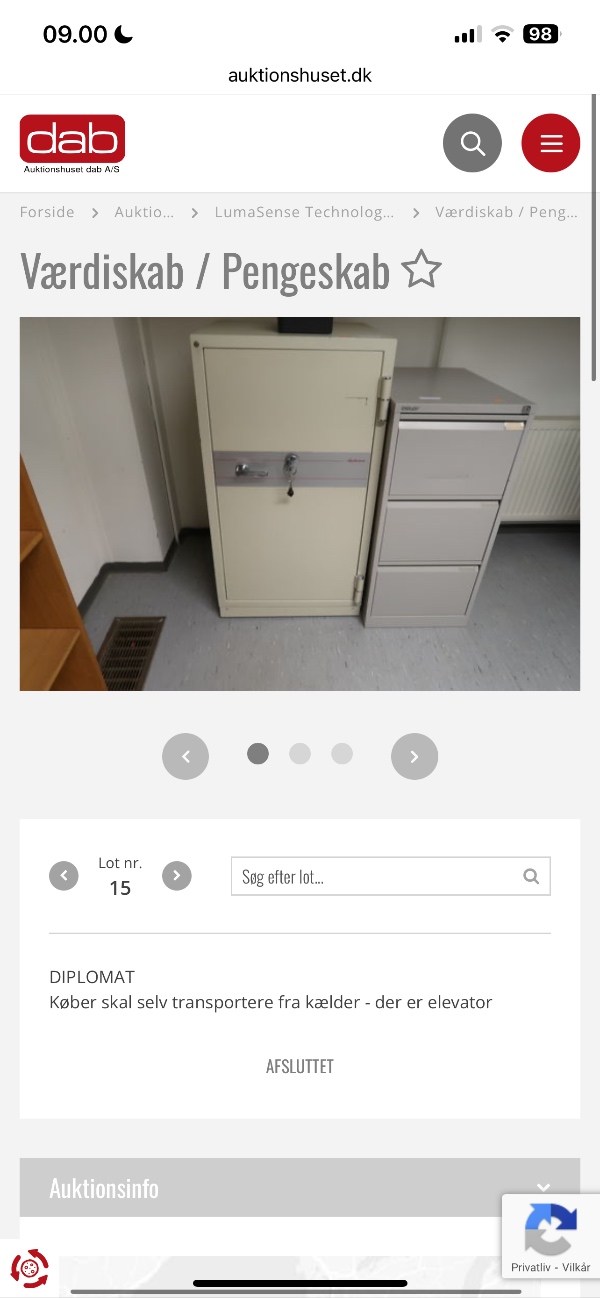The height and width of the screenshot is (1298, 600).
Task: Show the previous photo of the safe
Action: coord(185,756)
